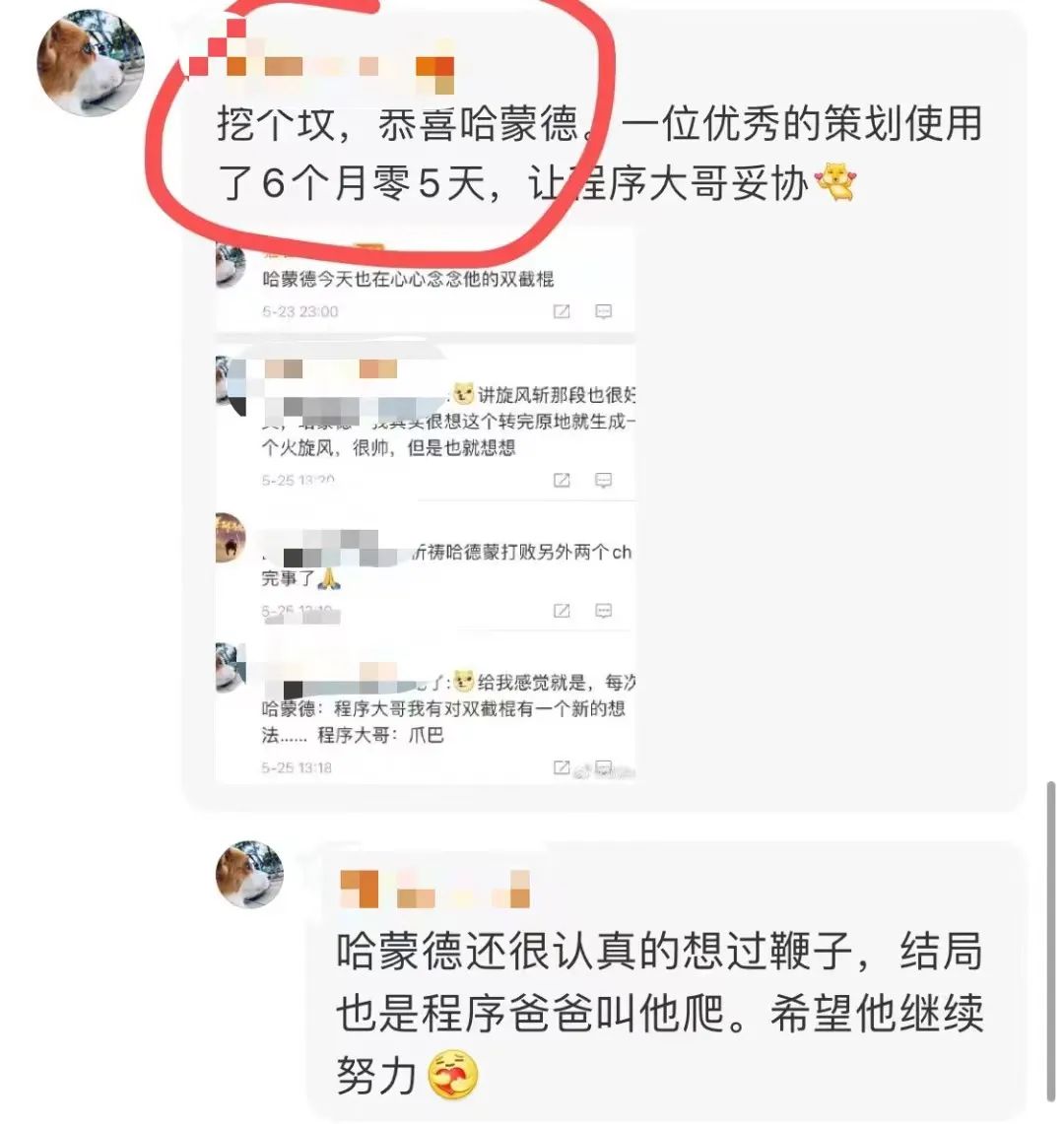Open the reply starting with 哈蒙德还很认真的想过鞭子
Screen dimensions: 1064x1124
[x=658, y=1015]
